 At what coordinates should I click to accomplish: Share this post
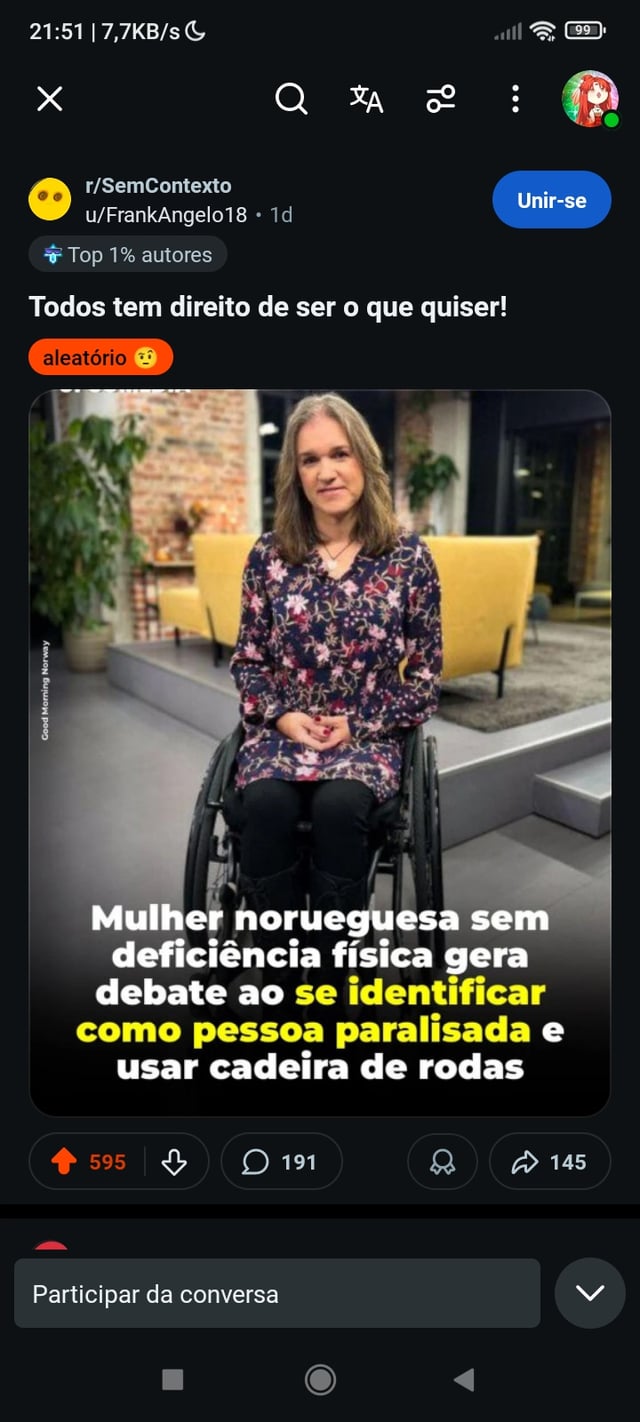549,1161
